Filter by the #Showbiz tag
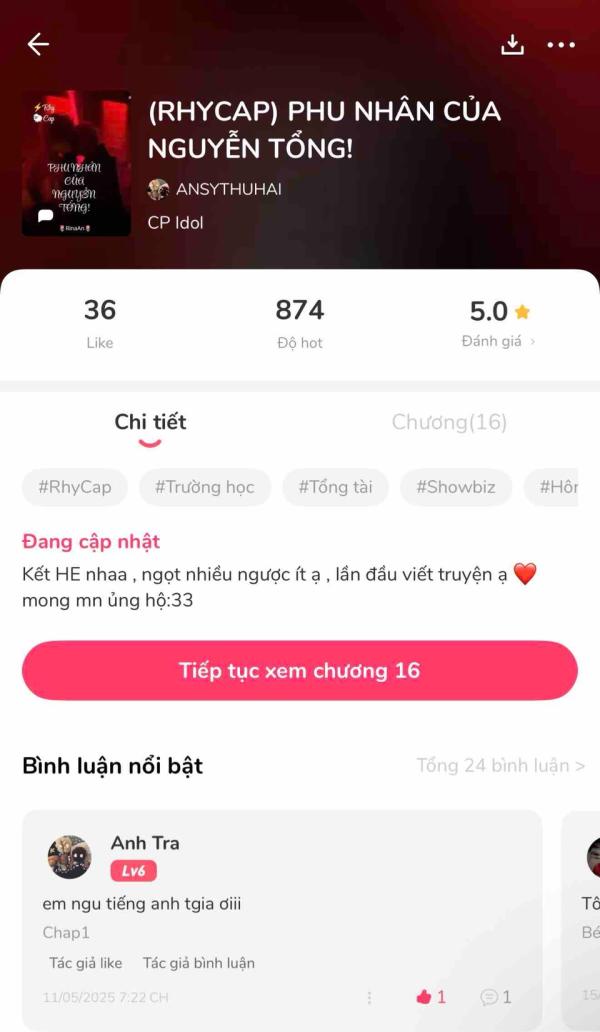The image size is (600, 1032). pos(456,487)
